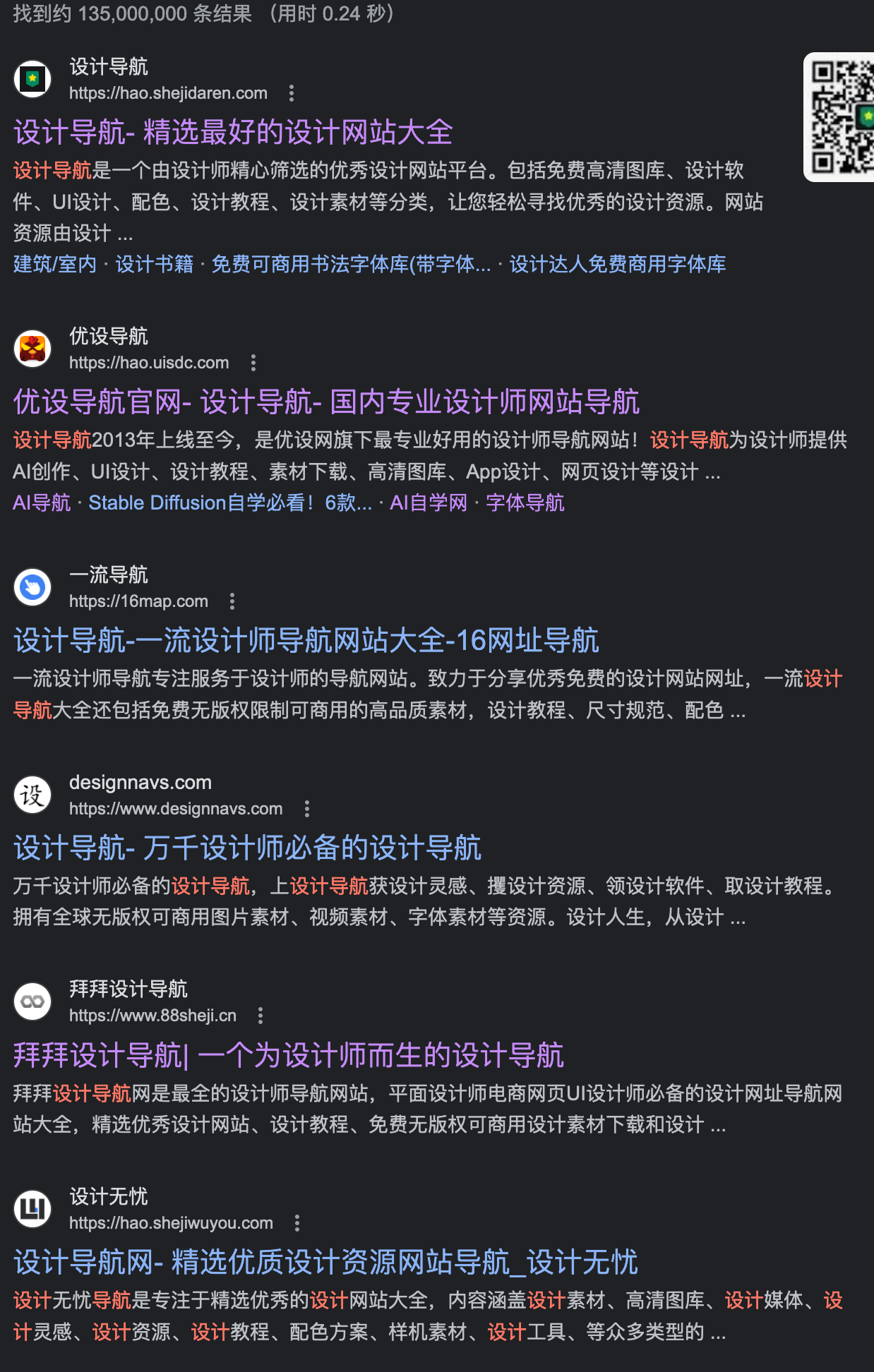Open the three-dot menu for 16map.com result

pos(232,601)
